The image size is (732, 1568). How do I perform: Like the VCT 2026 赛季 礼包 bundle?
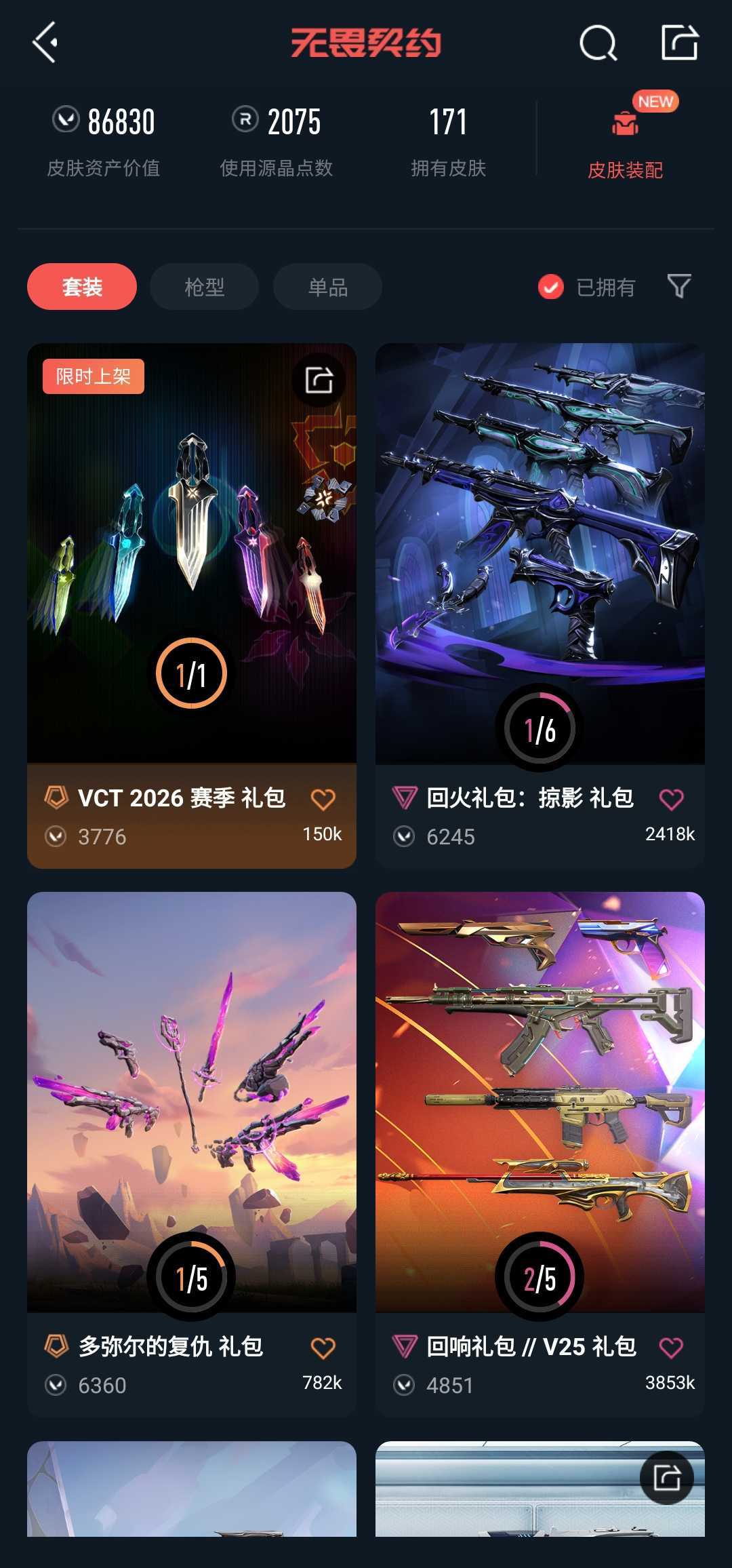pos(323,800)
